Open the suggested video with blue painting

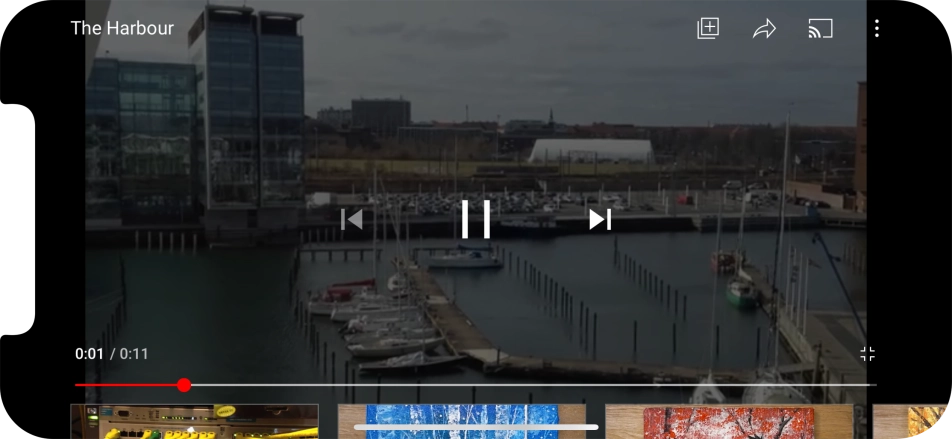click(470, 421)
